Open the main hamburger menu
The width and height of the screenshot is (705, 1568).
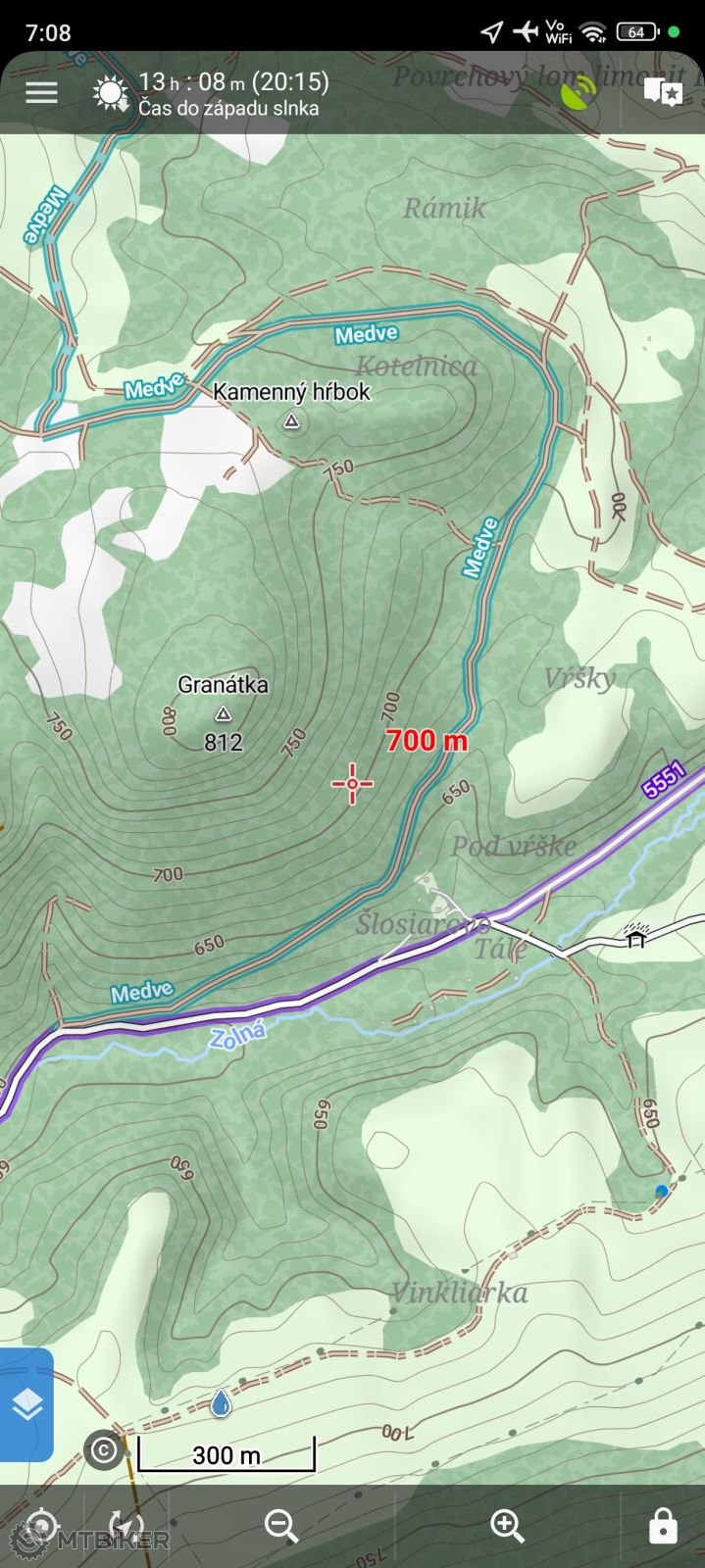(x=41, y=93)
